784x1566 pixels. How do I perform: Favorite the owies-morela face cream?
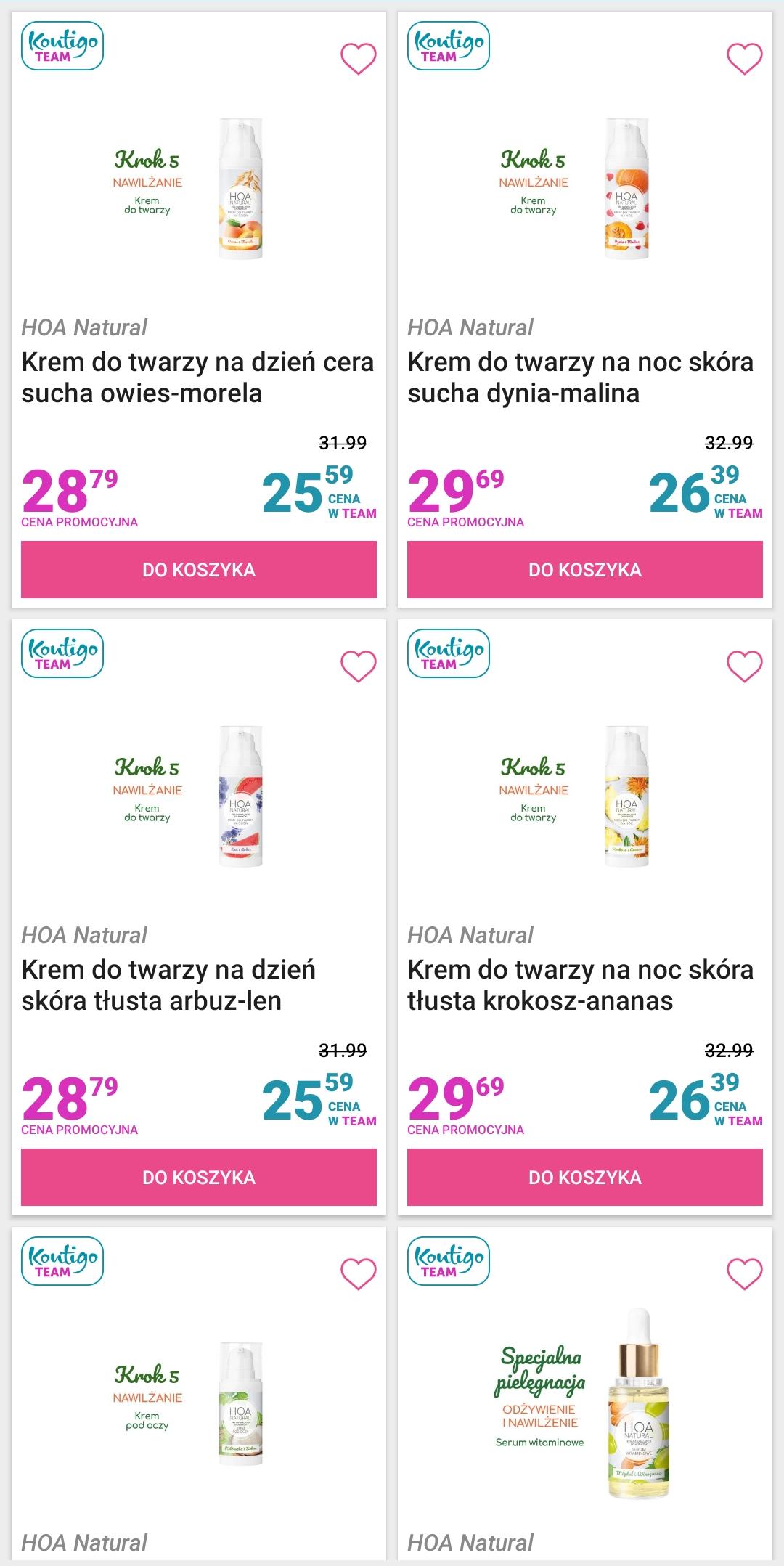coord(359,59)
